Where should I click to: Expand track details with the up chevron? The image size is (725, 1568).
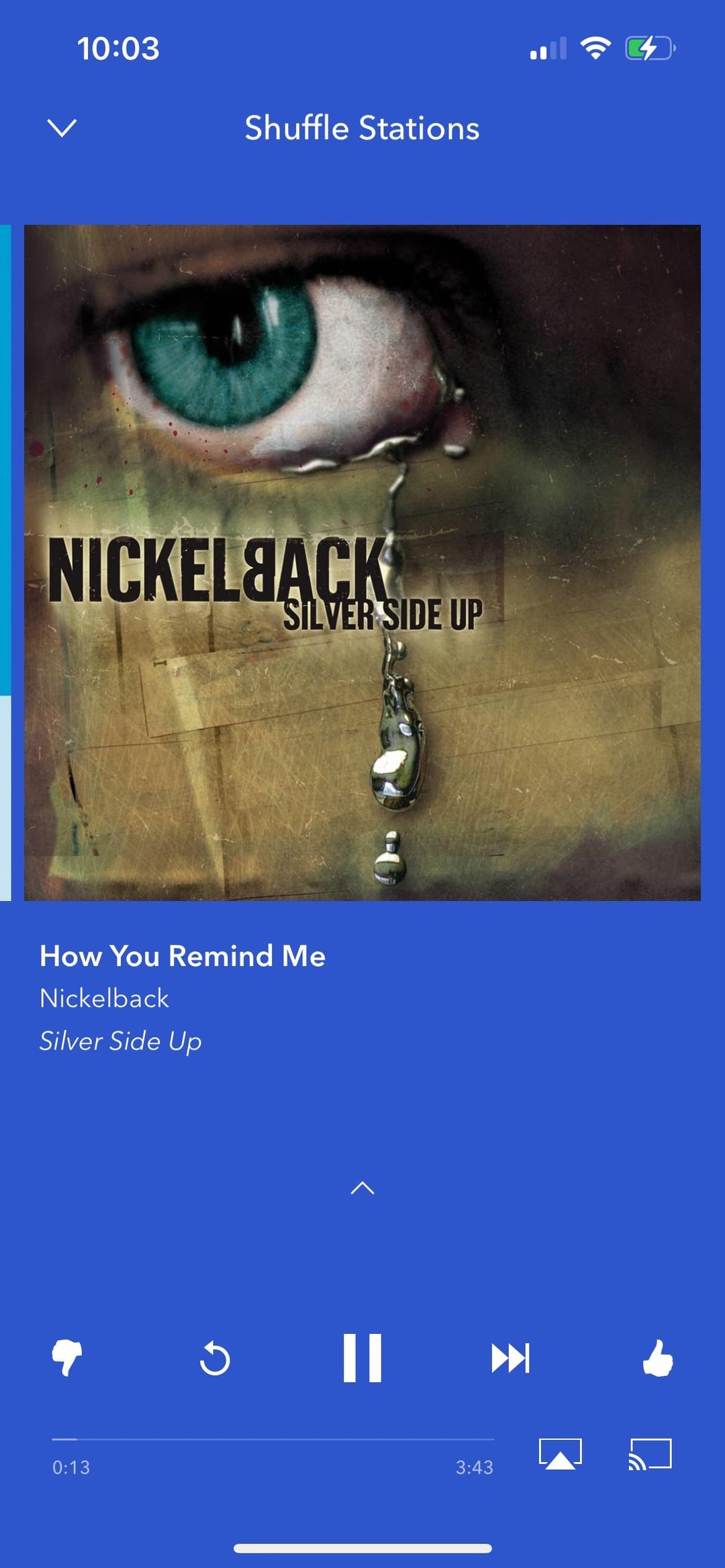[x=362, y=1188]
